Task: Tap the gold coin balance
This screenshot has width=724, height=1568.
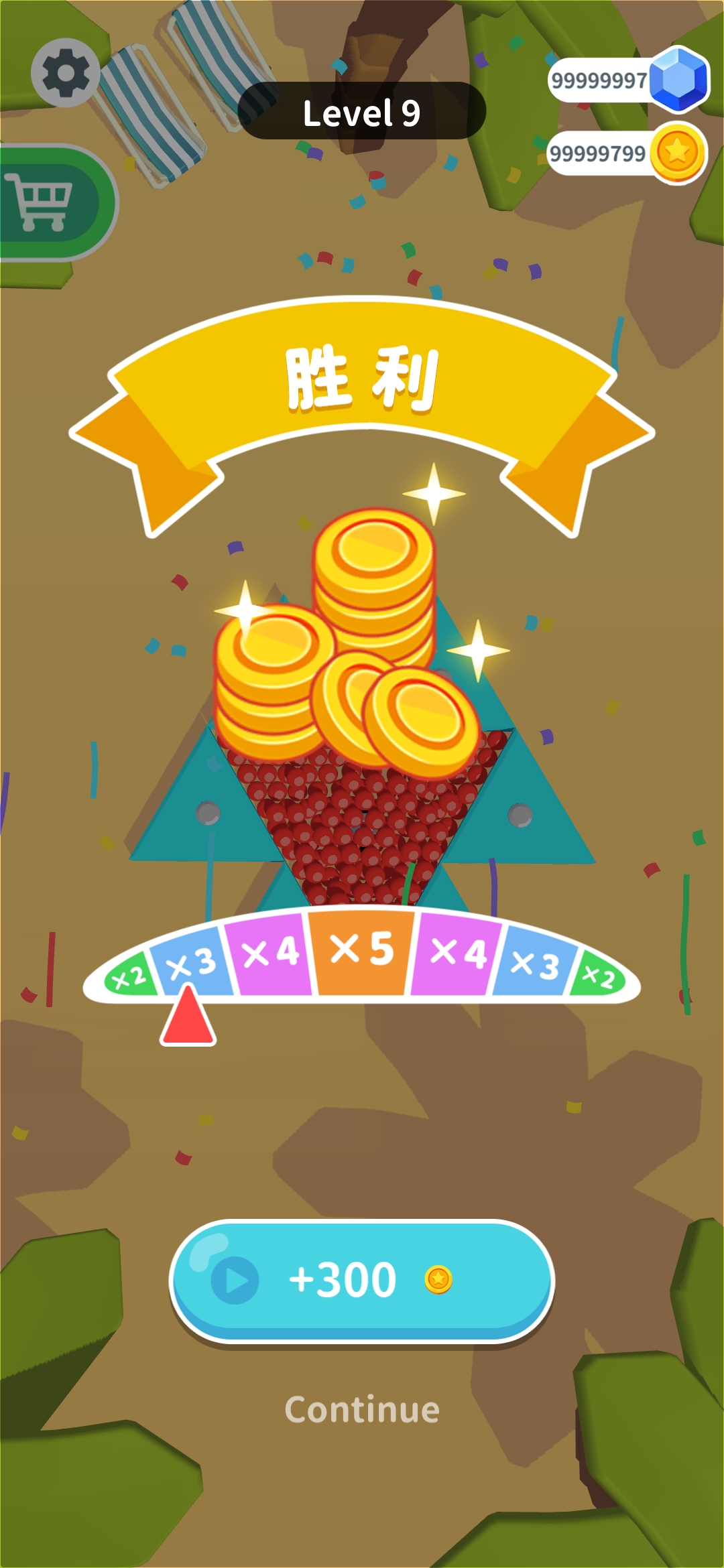Action: tap(627, 153)
